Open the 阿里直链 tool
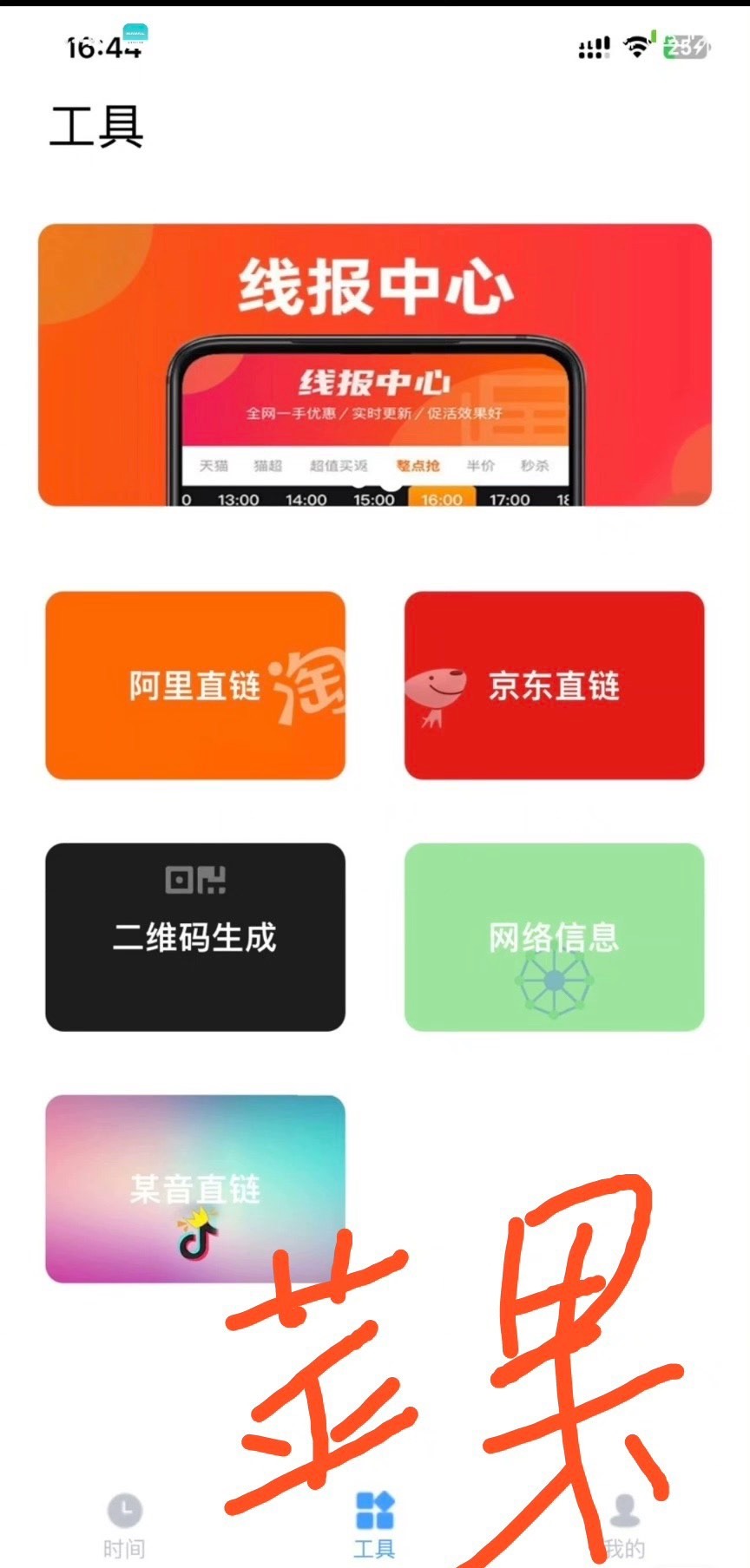Viewport: 750px width, 1568px height. point(195,686)
